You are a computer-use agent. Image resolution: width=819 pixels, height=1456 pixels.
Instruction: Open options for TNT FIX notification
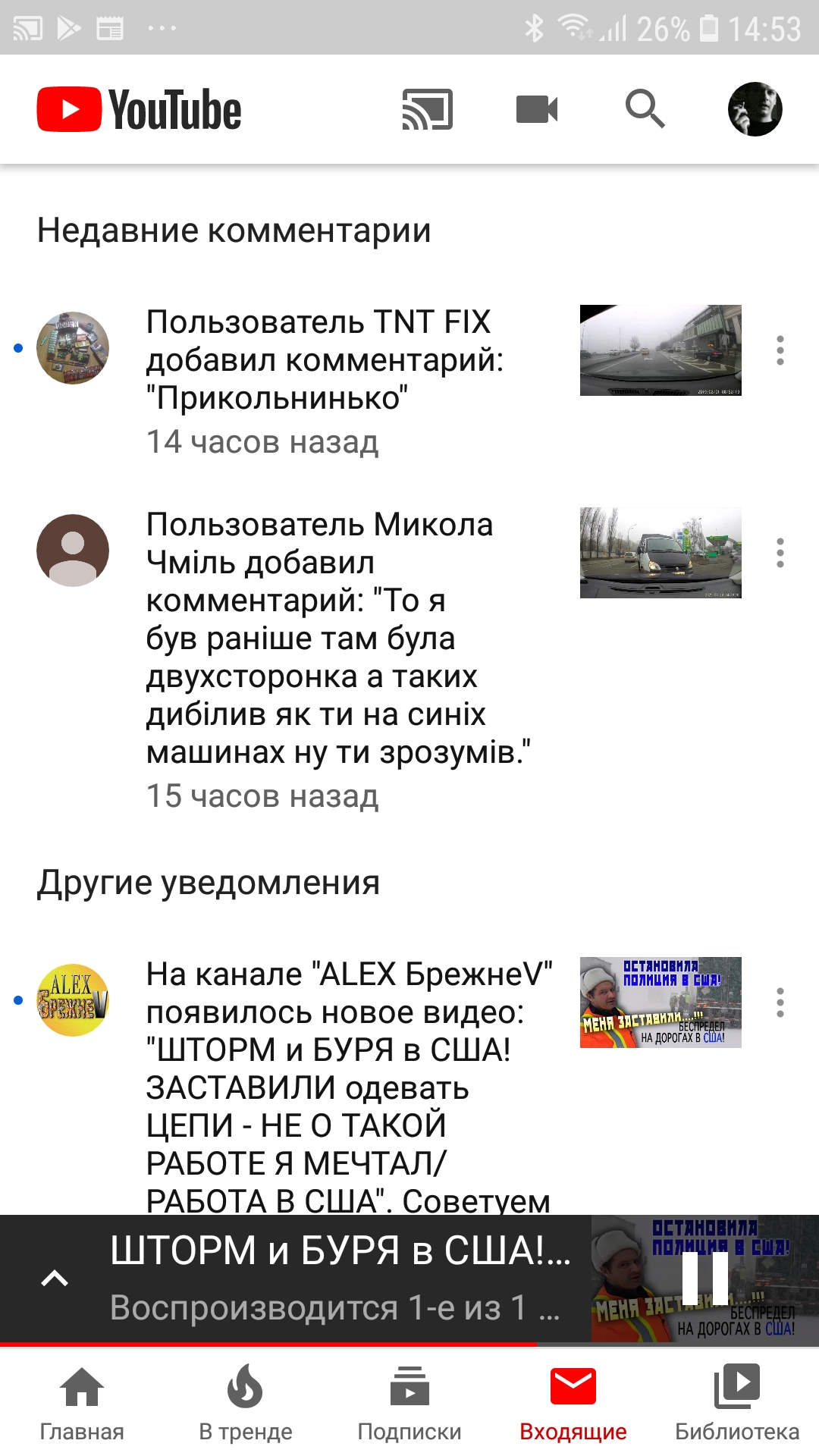[x=780, y=350]
